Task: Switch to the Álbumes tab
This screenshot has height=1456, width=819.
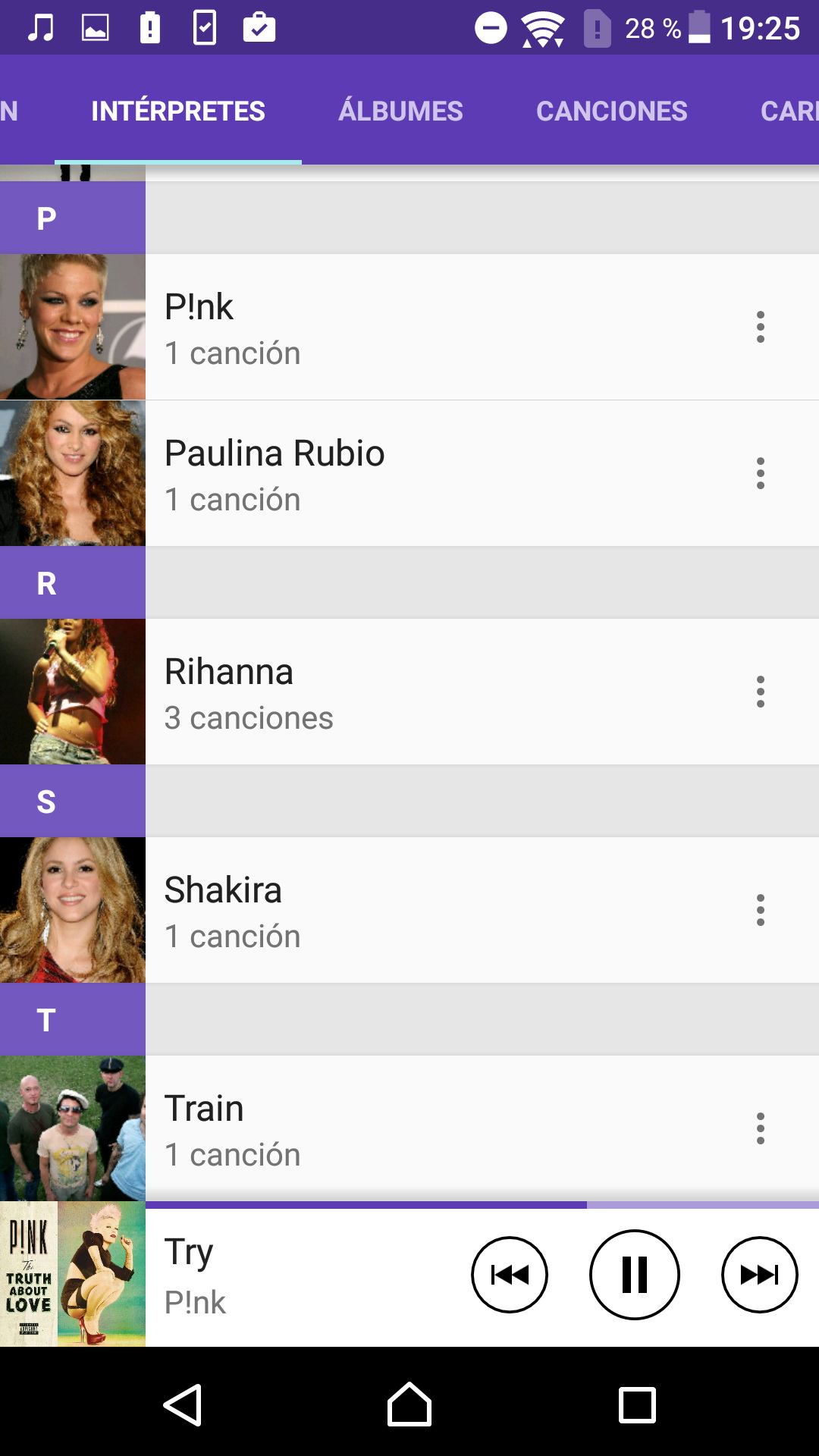Action: 400,111
